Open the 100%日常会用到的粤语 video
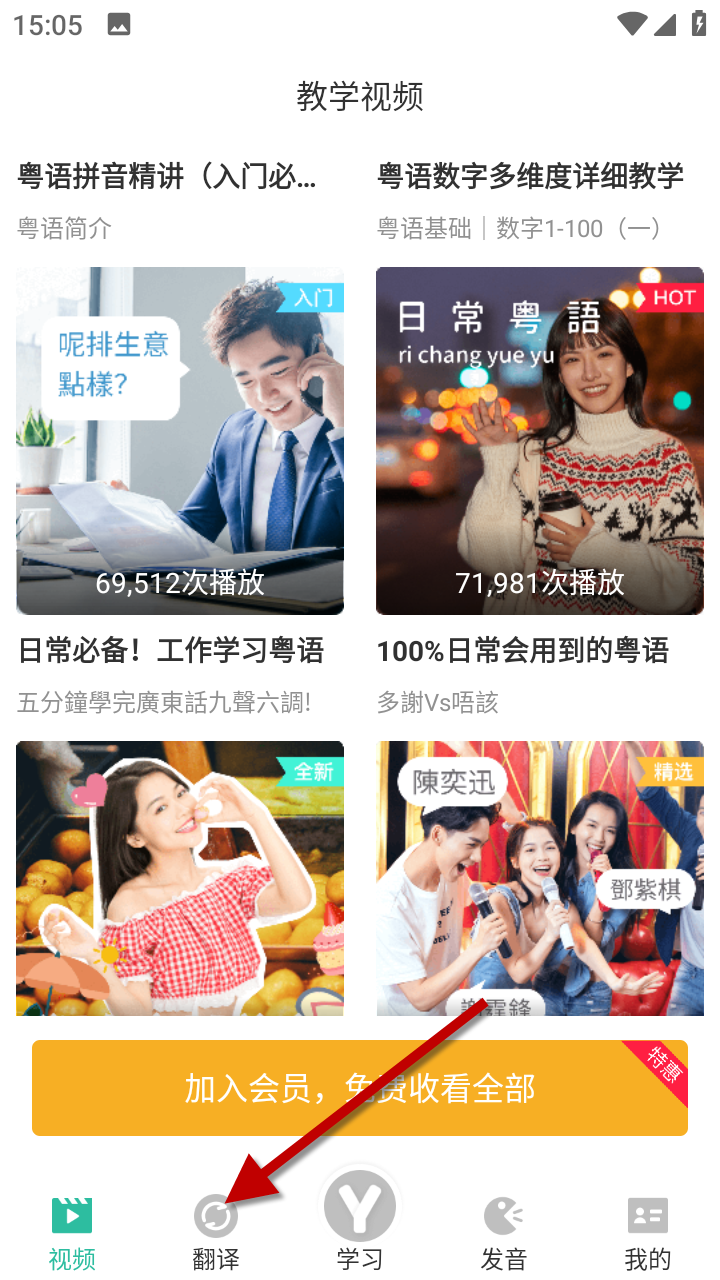Viewport: 720px width, 1280px height. [540, 440]
